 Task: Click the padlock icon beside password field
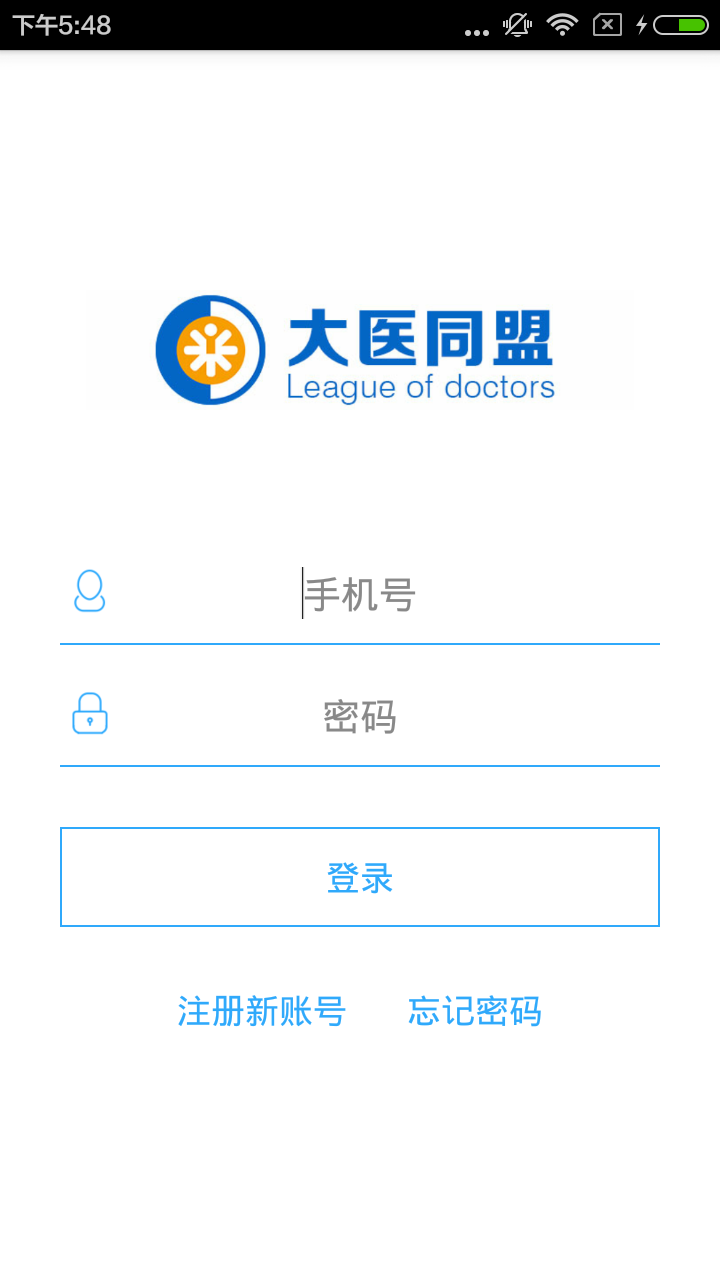pos(89,714)
